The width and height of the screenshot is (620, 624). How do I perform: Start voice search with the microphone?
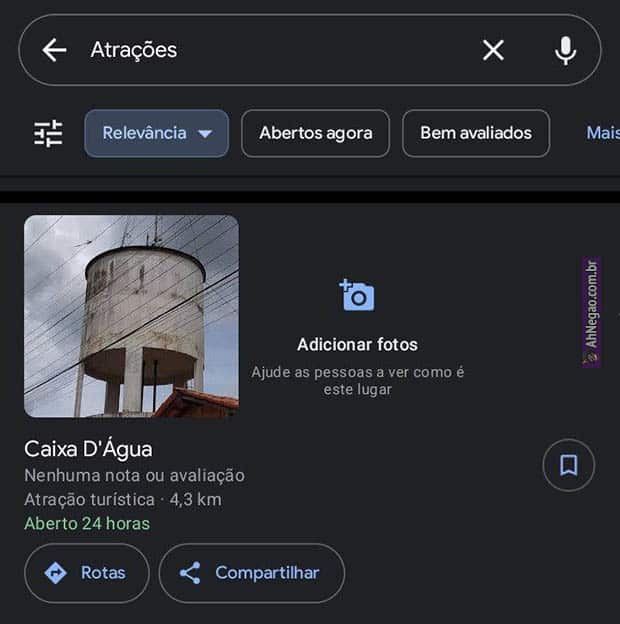coord(565,50)
